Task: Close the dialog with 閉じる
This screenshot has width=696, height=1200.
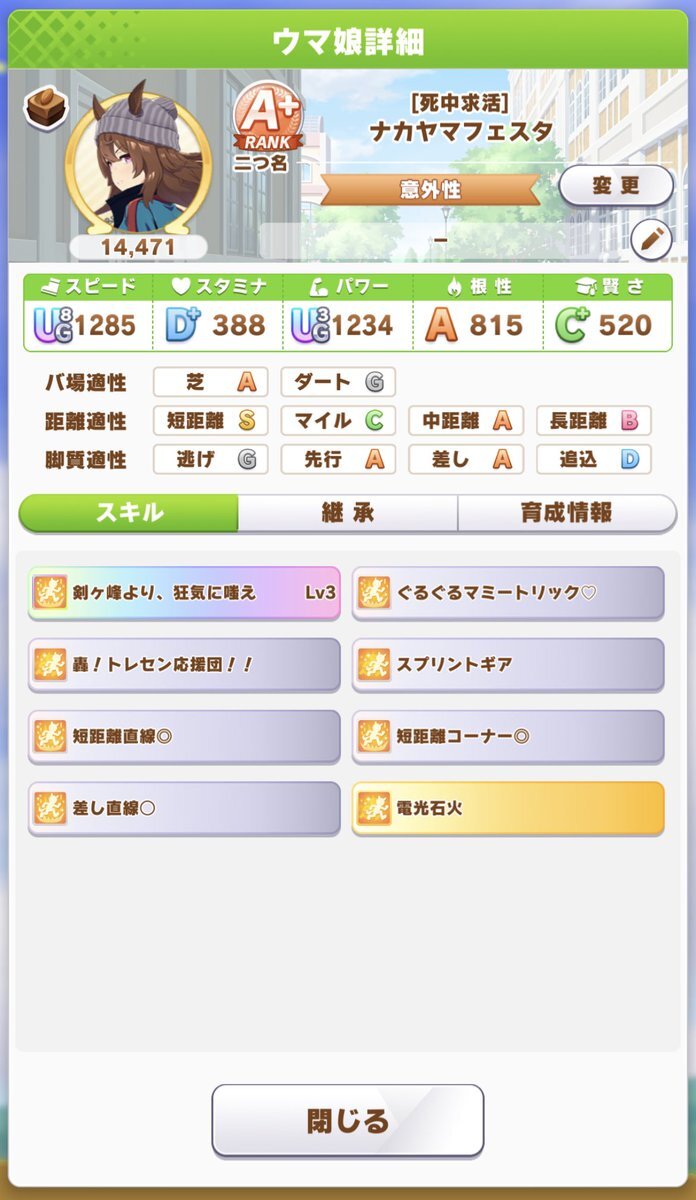Action: pyautogui.click(x=347, y=1120)
